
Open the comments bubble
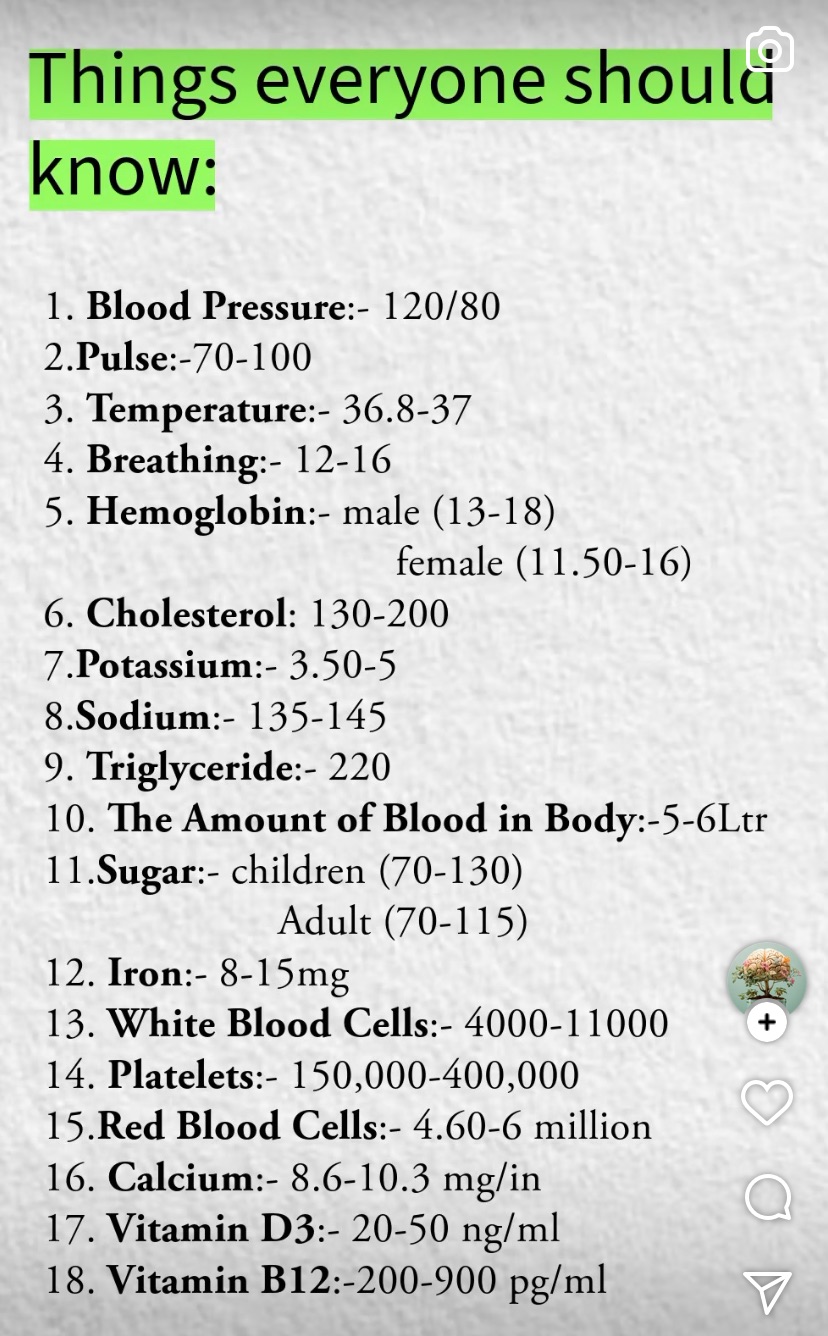[767, 1196]
